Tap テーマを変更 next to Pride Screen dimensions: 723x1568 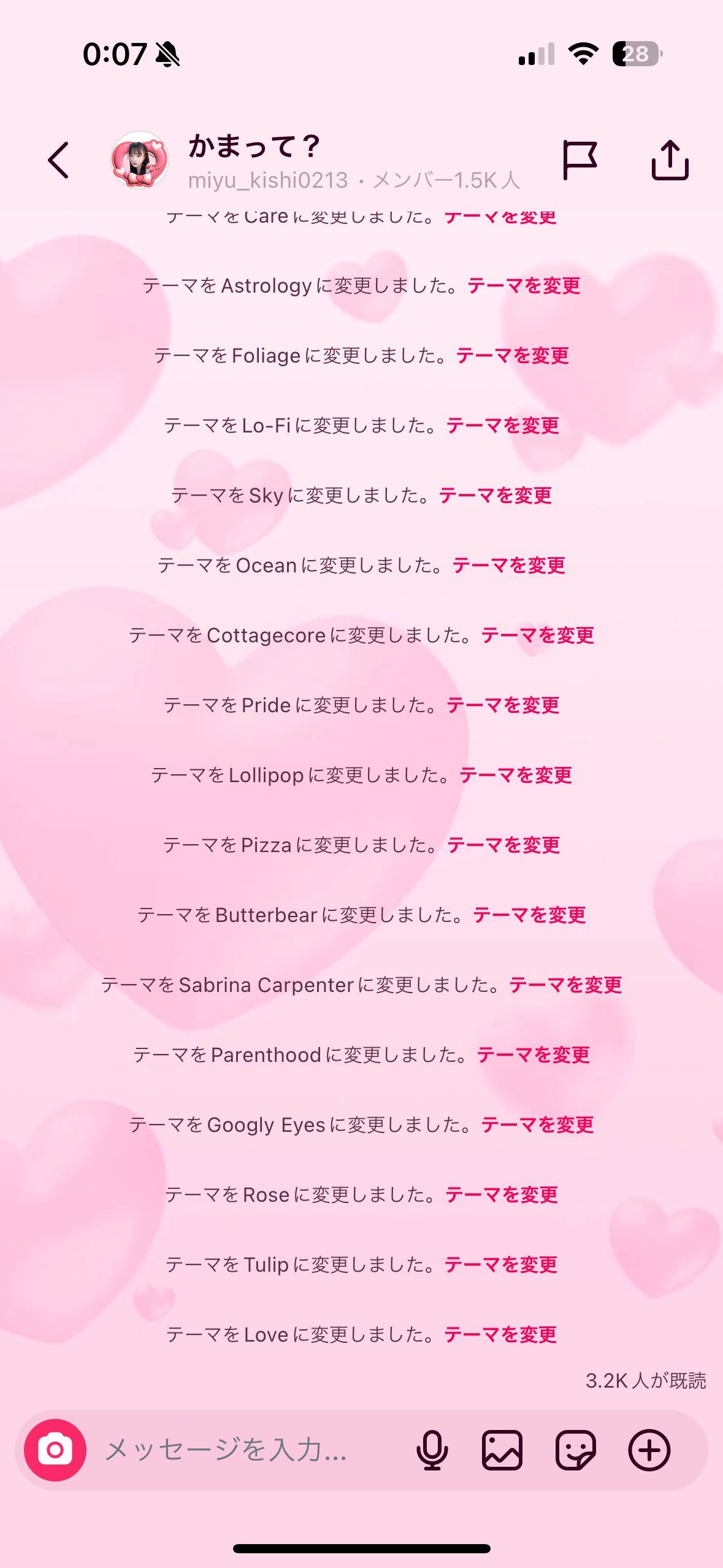click(503, 705)
